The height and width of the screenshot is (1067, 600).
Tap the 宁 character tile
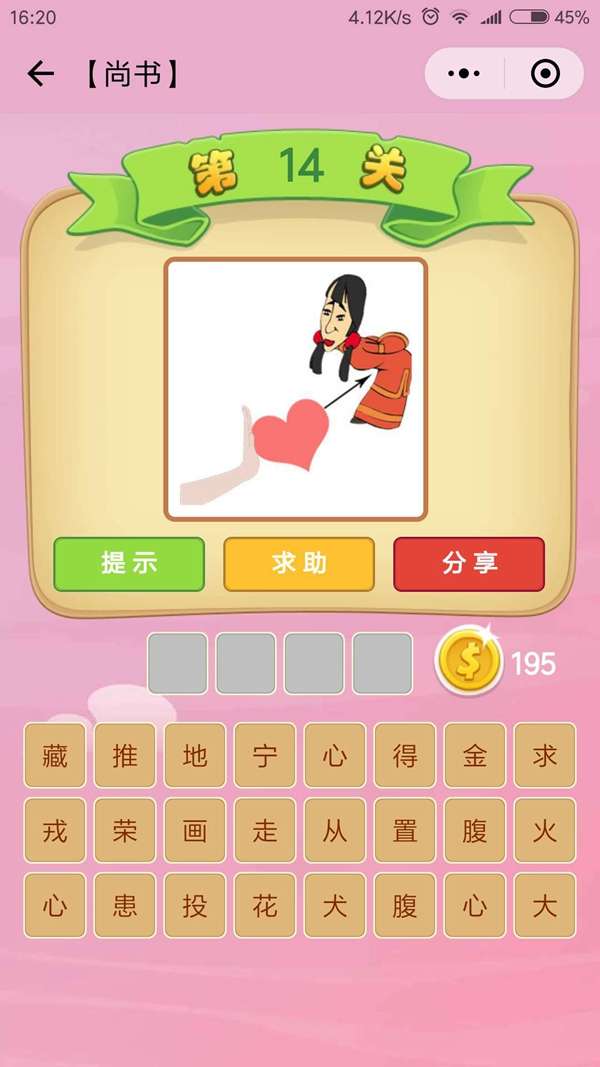(265, 755)
